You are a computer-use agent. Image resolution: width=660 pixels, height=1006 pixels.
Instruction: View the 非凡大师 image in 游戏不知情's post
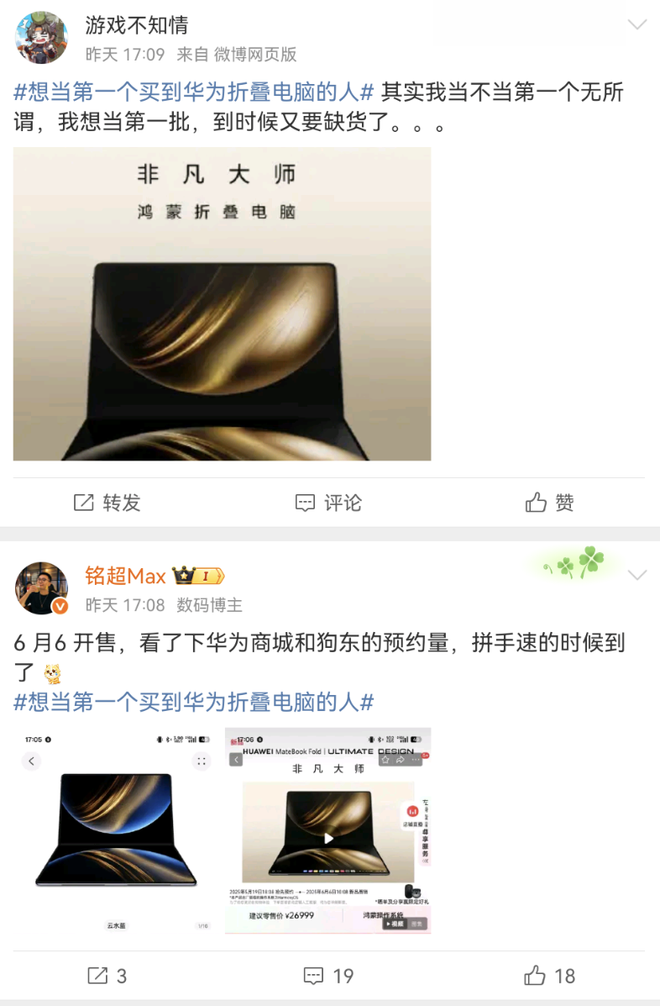(222, 304)
